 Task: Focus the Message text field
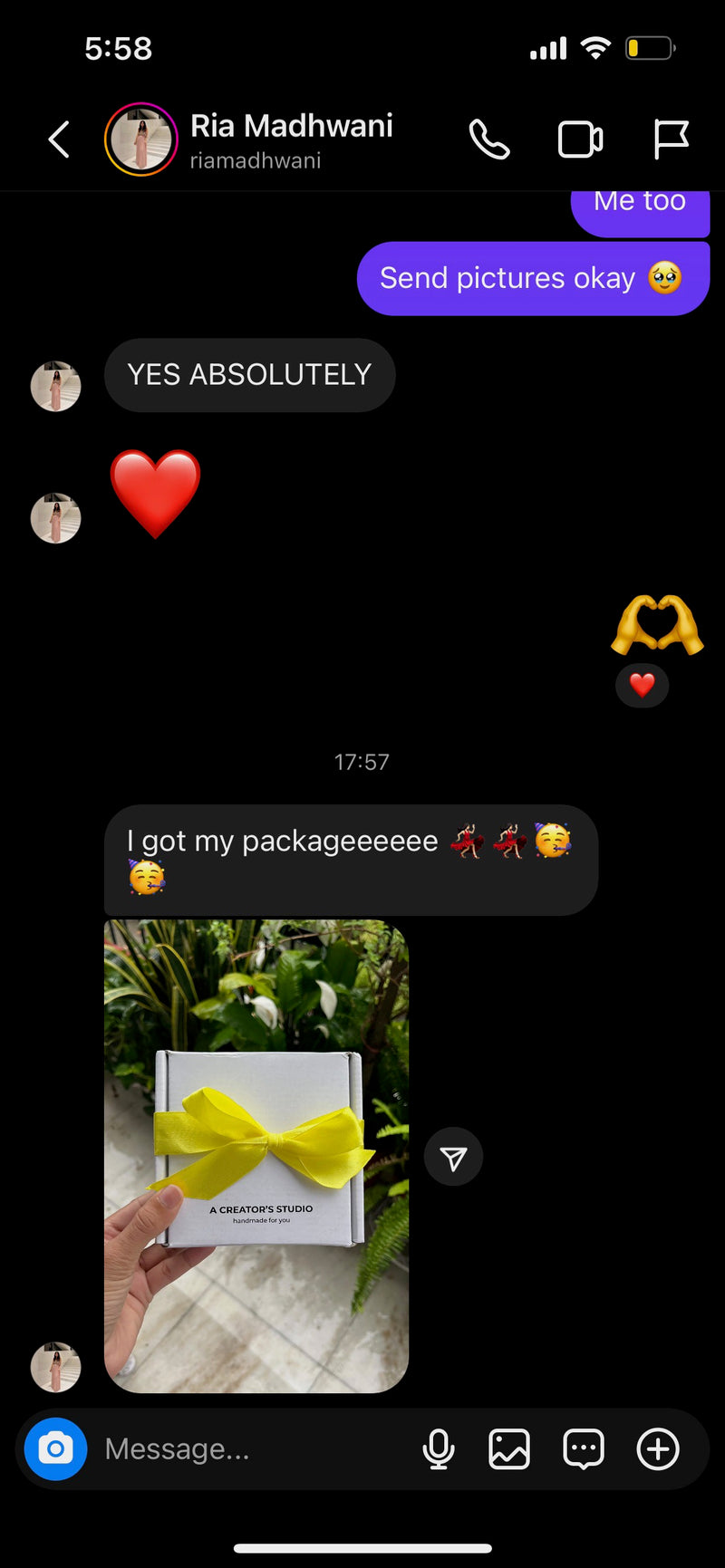(254, 1448)
